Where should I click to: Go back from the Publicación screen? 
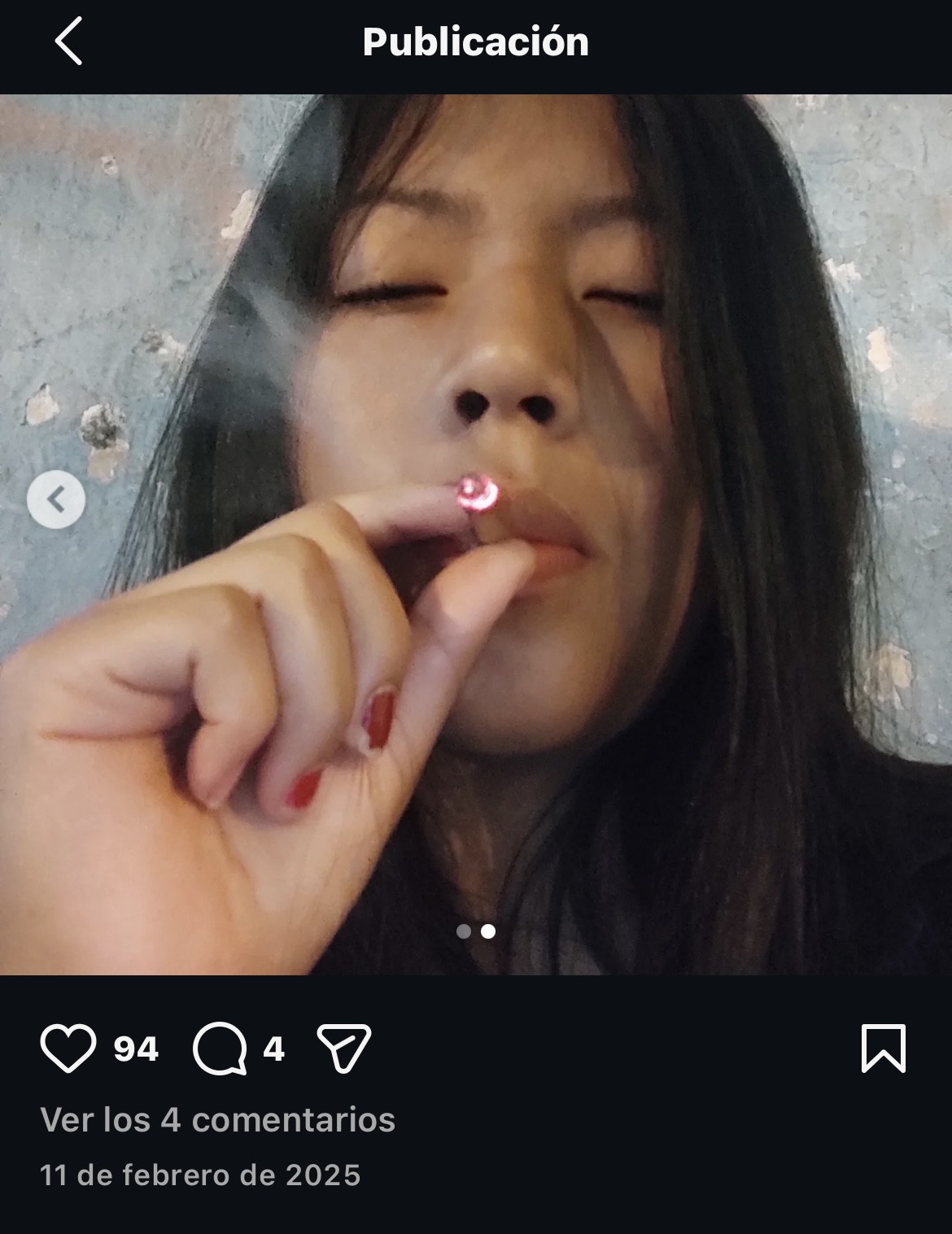click(68, 41)
